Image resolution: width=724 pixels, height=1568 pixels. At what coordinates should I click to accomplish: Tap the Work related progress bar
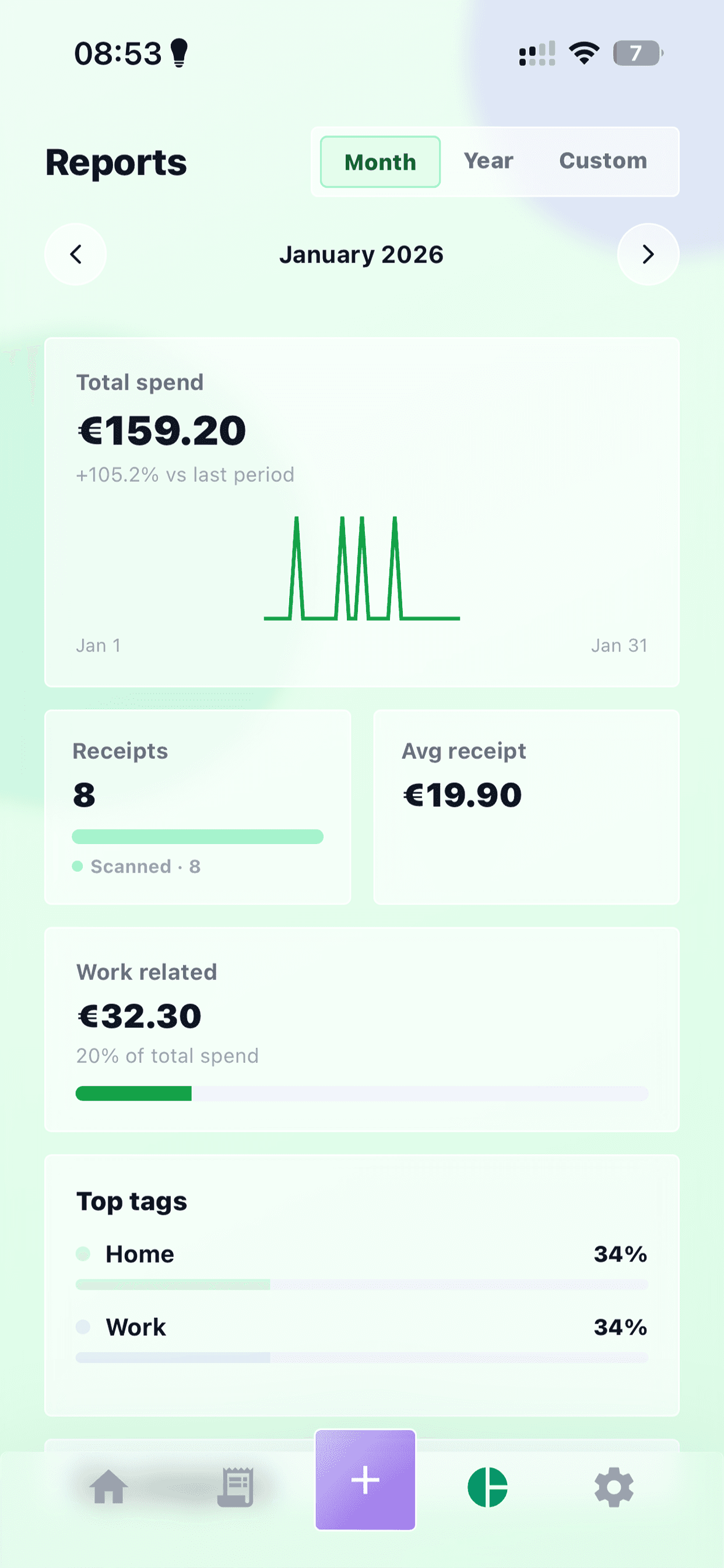pos(361,1093)
